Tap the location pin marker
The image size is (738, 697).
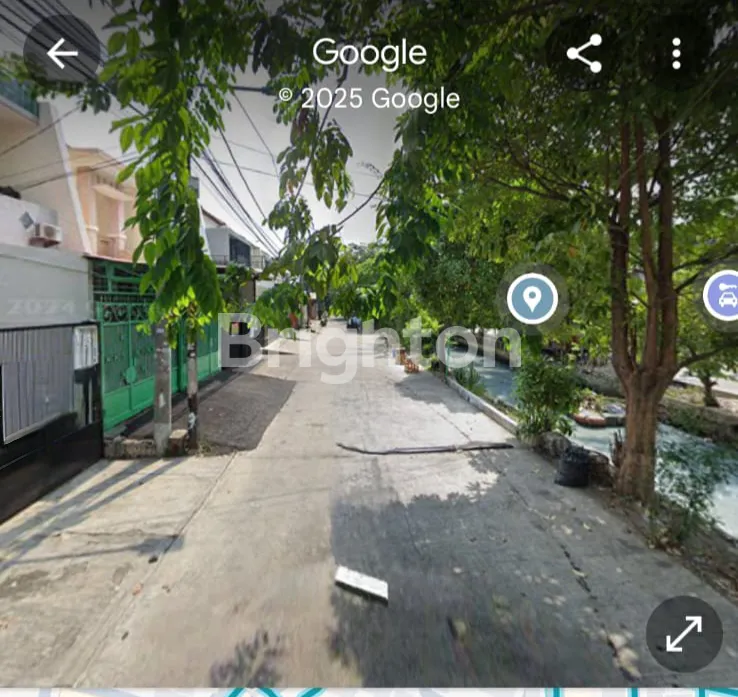point(532,298)
